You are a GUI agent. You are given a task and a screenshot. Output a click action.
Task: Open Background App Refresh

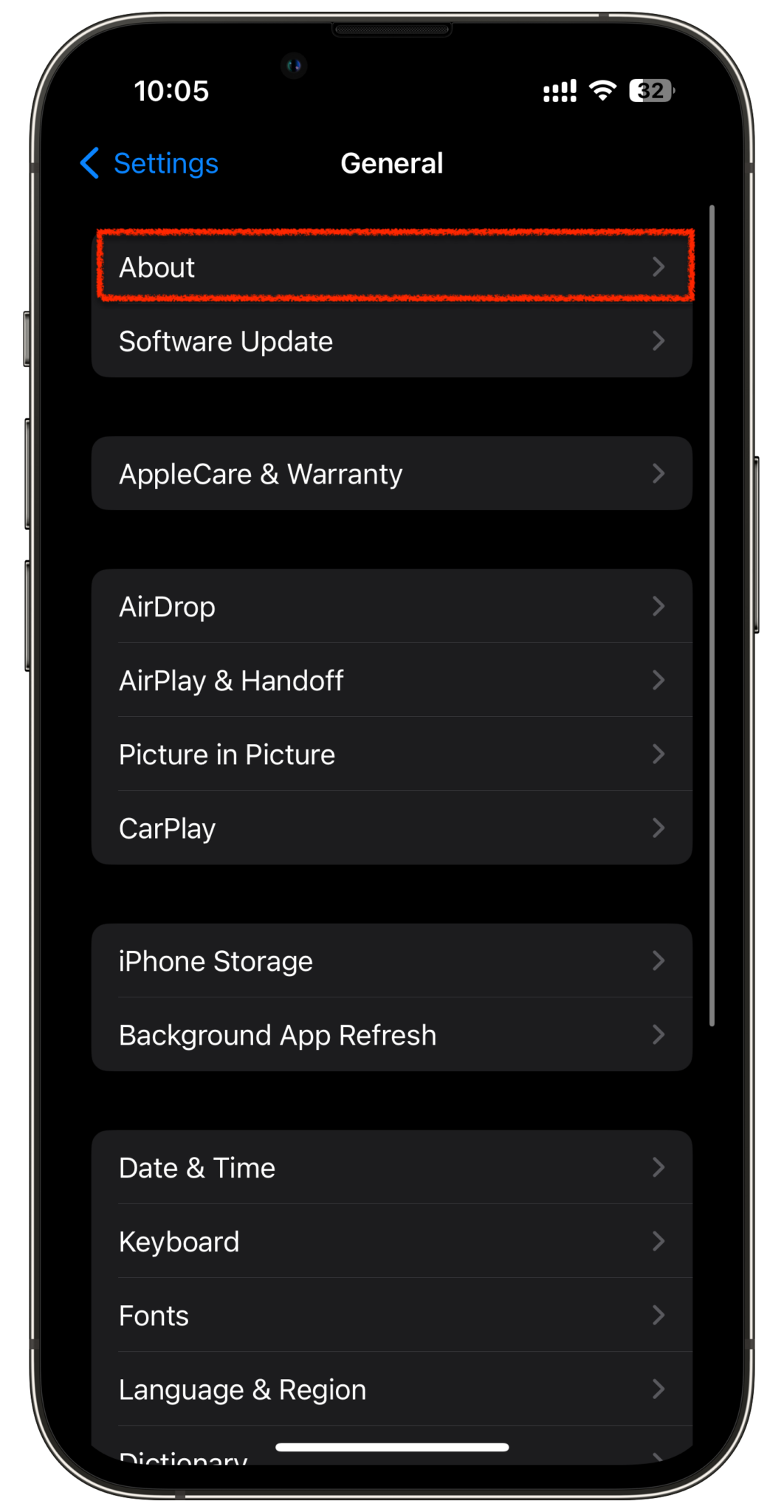[x=392, y=1034]
